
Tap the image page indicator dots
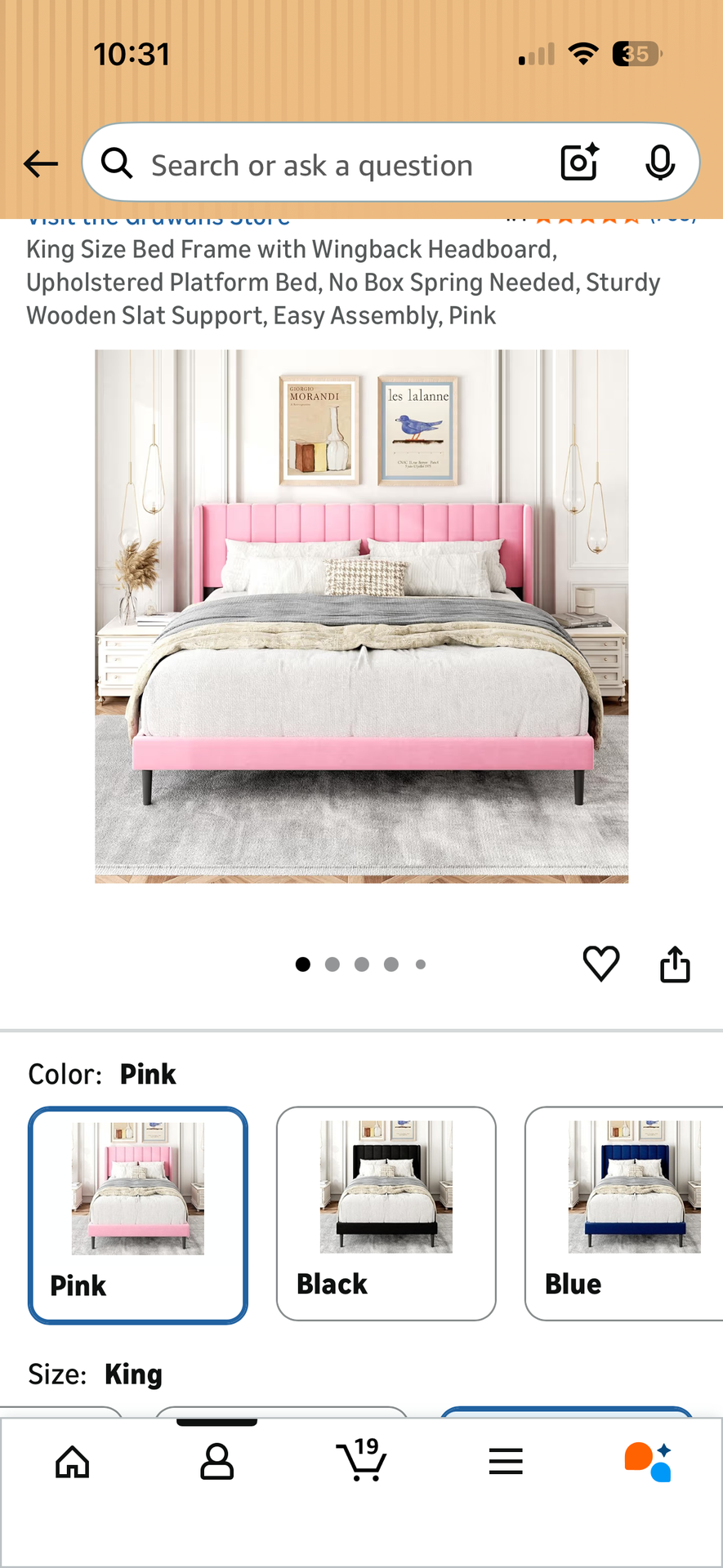coord(361,964)
